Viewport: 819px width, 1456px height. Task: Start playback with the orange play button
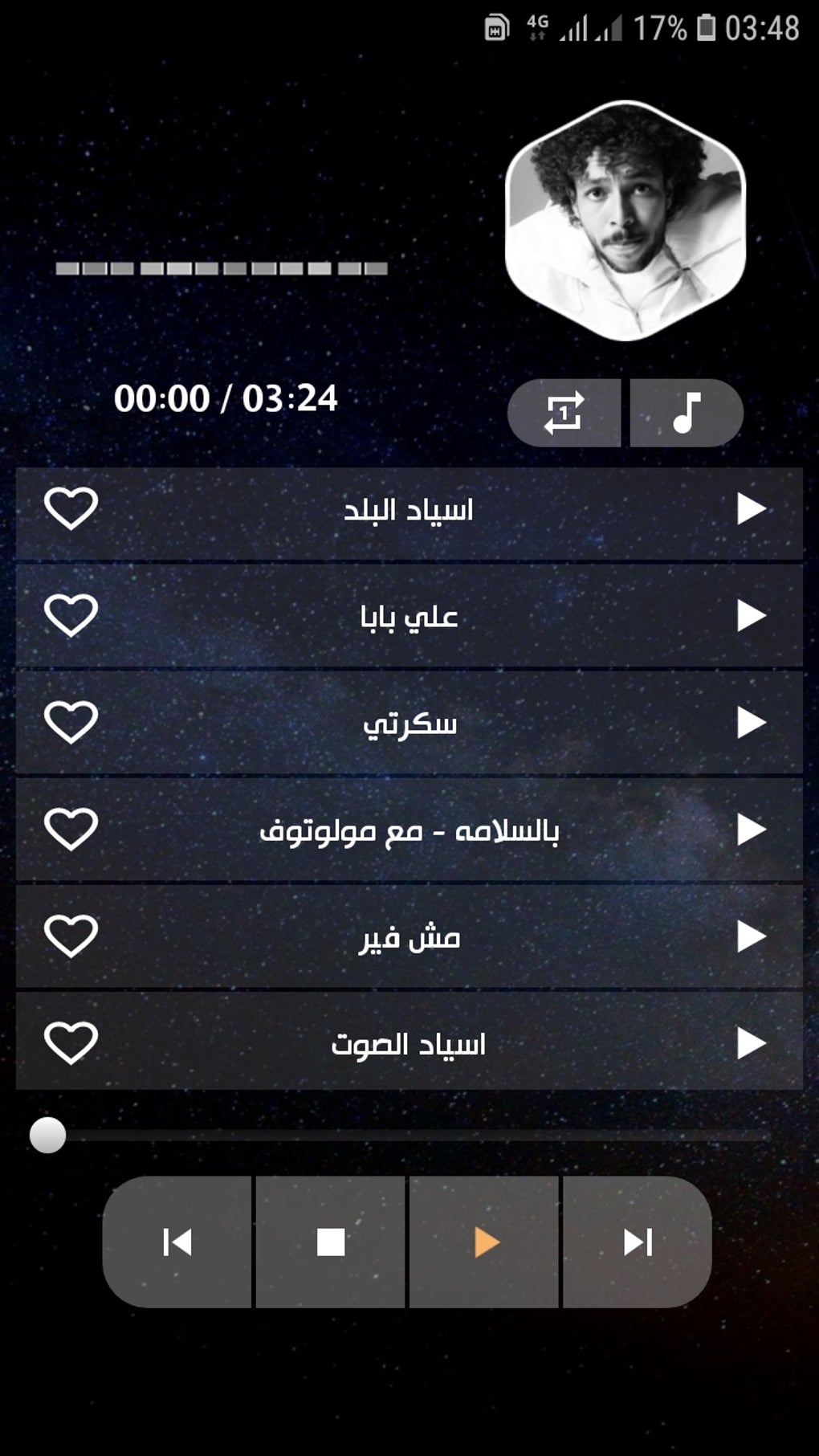tap(484, 1242)
